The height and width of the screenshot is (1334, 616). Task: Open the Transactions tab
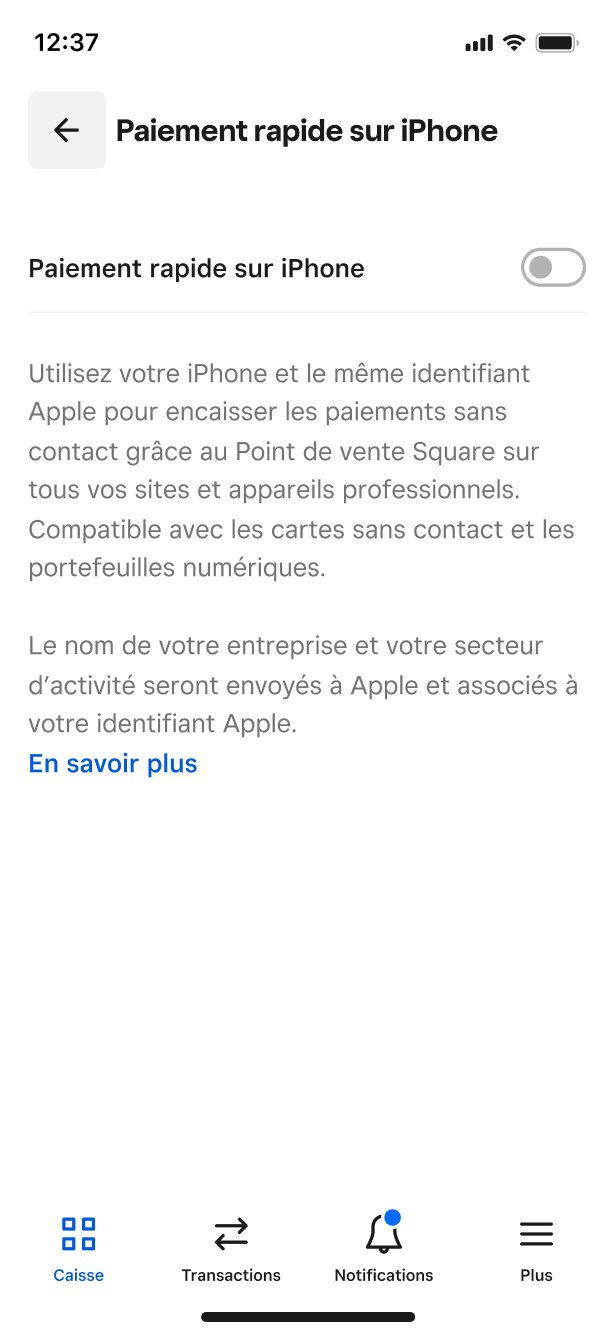click(x=231, y=1247)
